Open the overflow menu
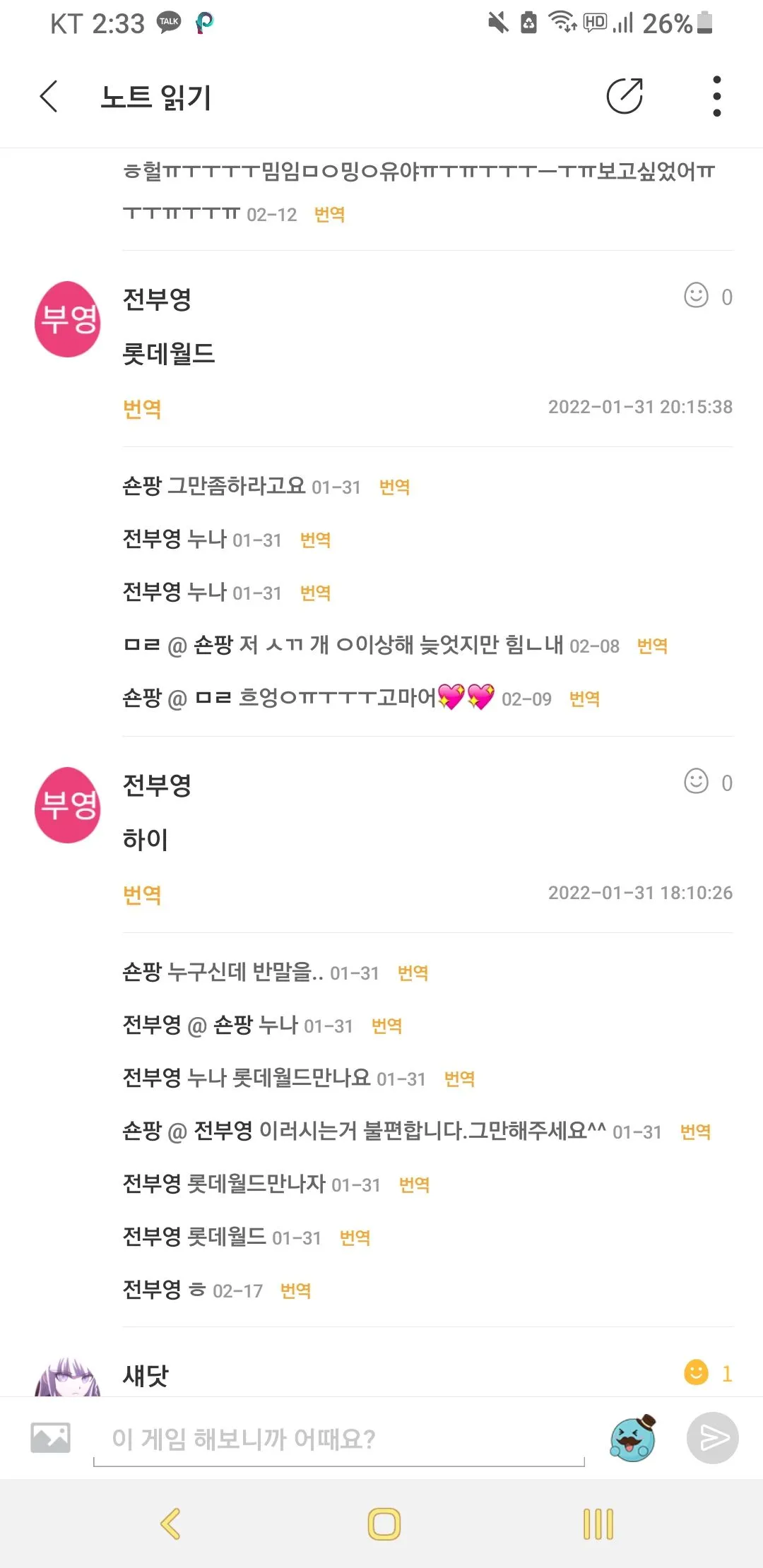763x1568 pixels. (x=716, y=97)
